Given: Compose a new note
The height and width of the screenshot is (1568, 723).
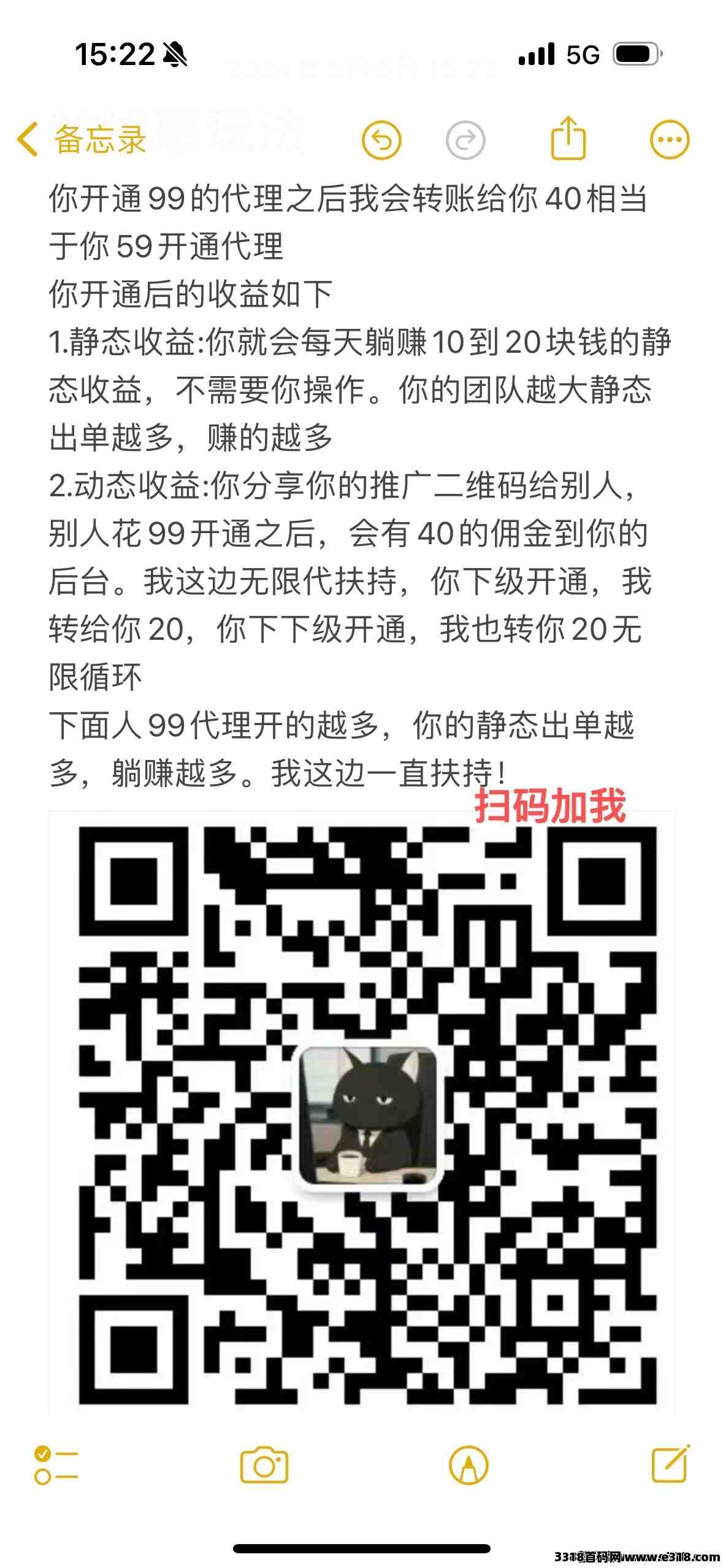Looking at the screenshot, I should click(x=670, y=1464).
